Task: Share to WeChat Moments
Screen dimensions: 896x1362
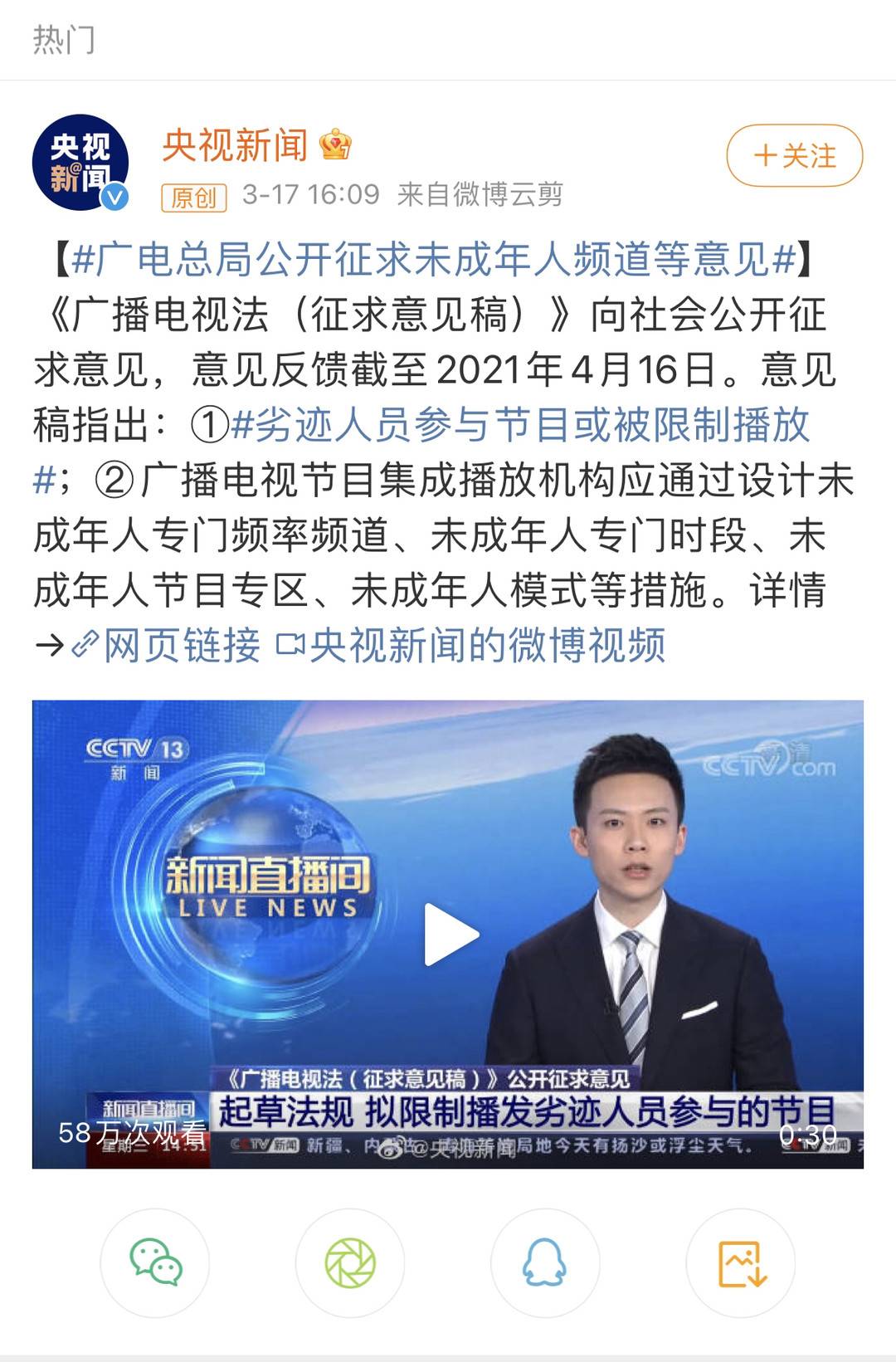Action: point(350,1262)
